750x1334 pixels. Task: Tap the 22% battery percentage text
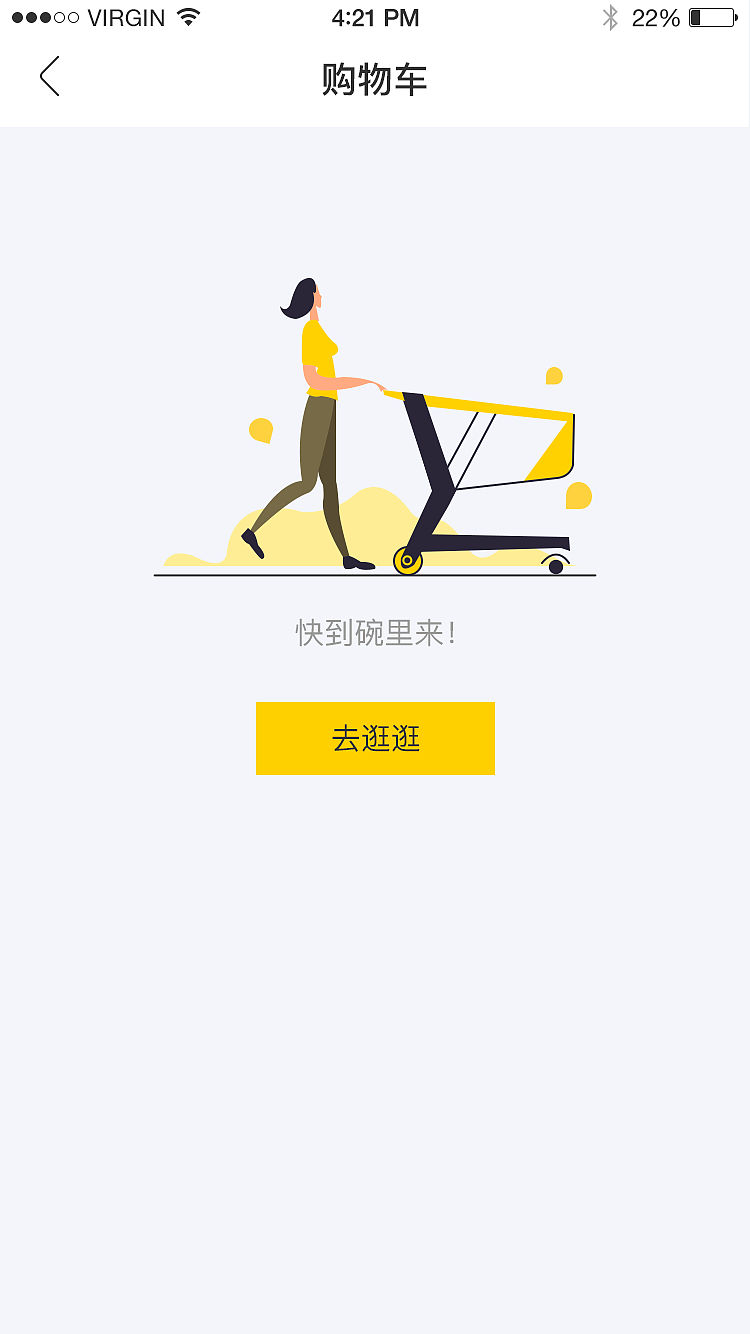[656, 17]
